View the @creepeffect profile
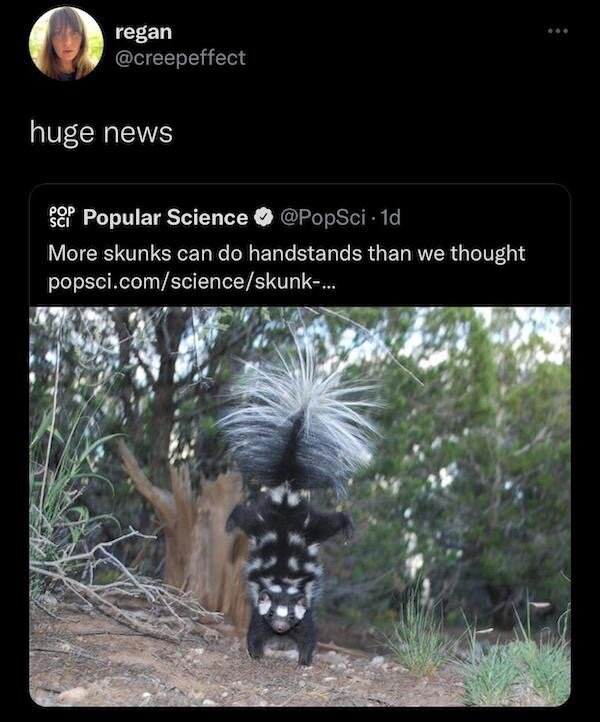This screenshot has width=600, height=722. (x=180, y=58)
